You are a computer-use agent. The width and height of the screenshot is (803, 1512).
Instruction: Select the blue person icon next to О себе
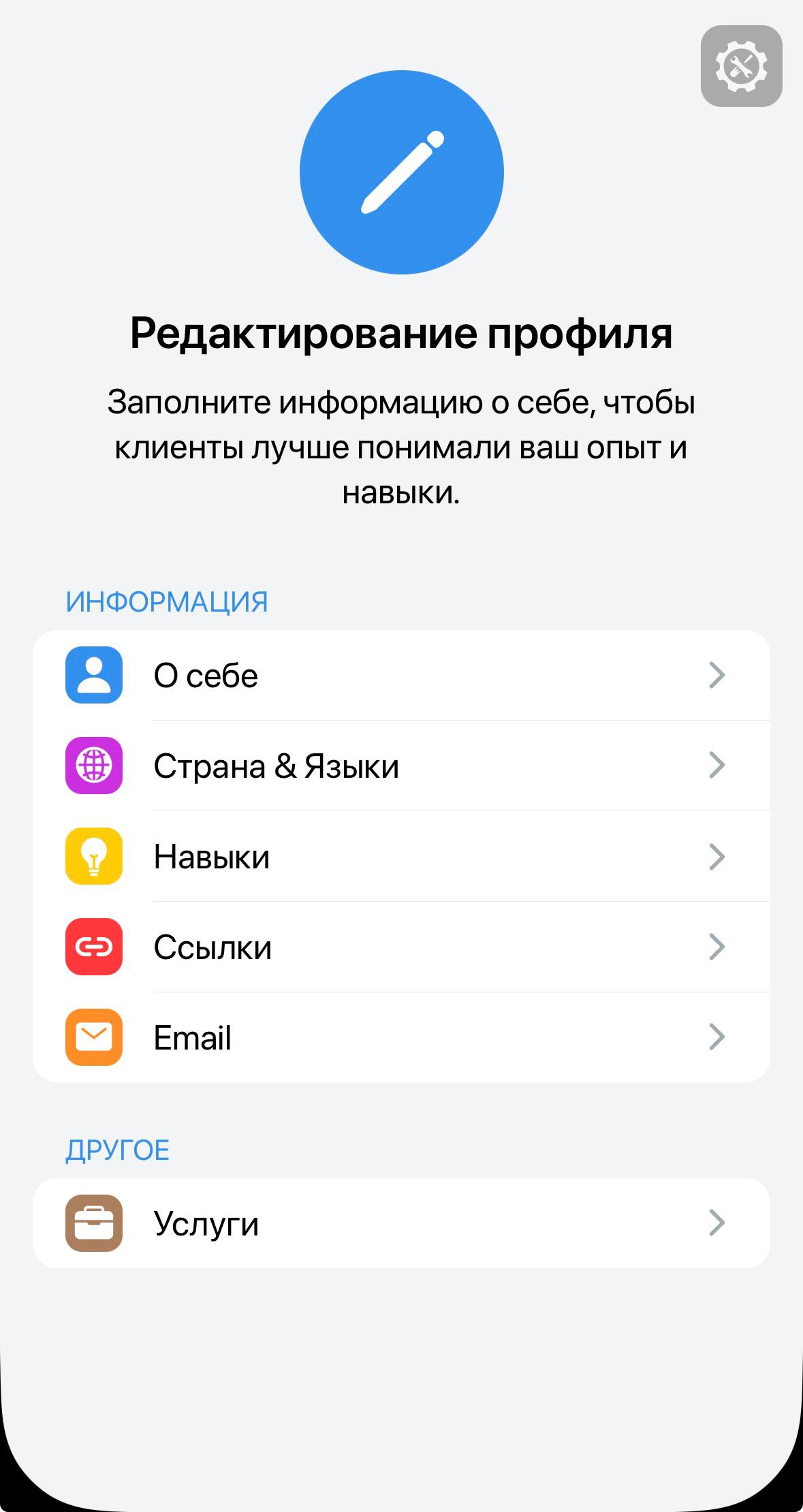point(93,675)
